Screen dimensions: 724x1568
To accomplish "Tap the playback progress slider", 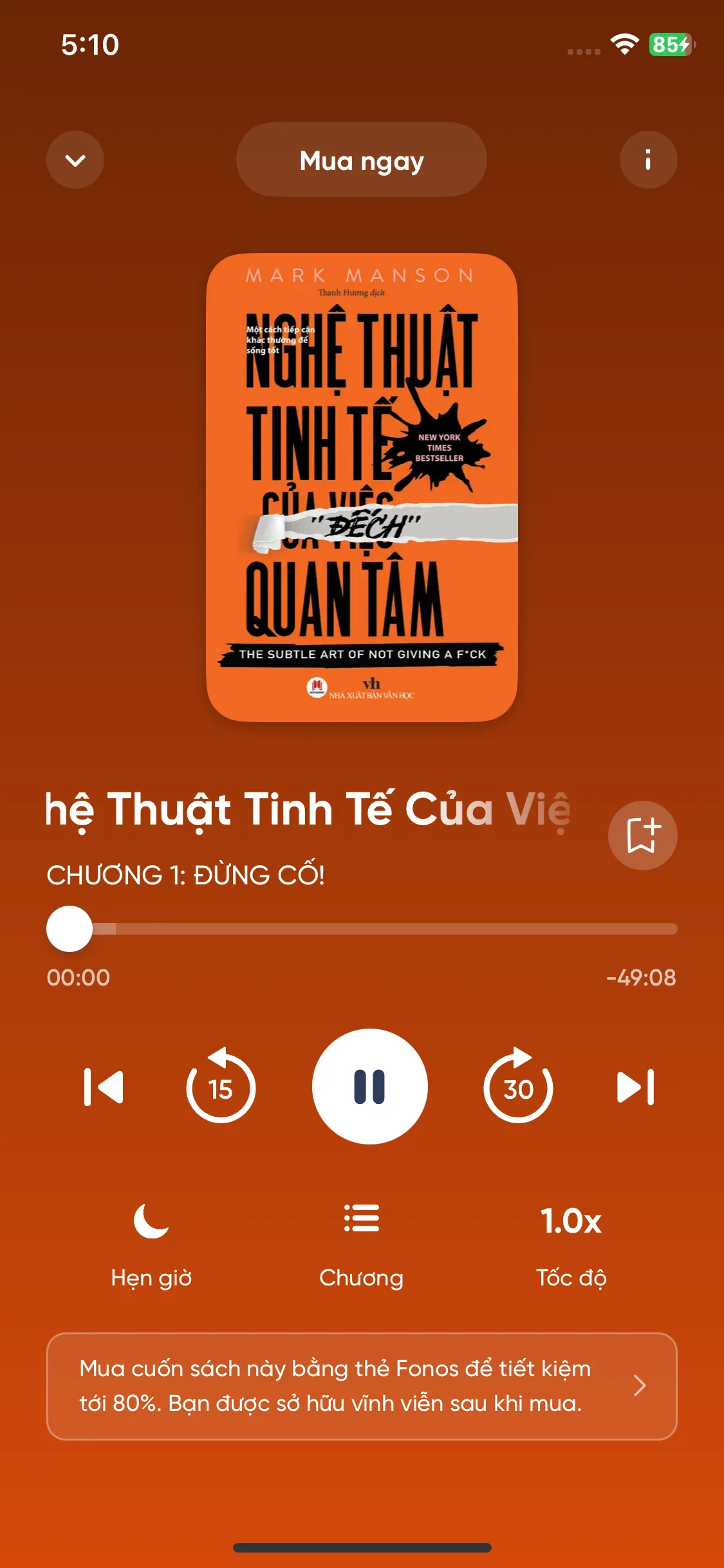I will [362, 929].
